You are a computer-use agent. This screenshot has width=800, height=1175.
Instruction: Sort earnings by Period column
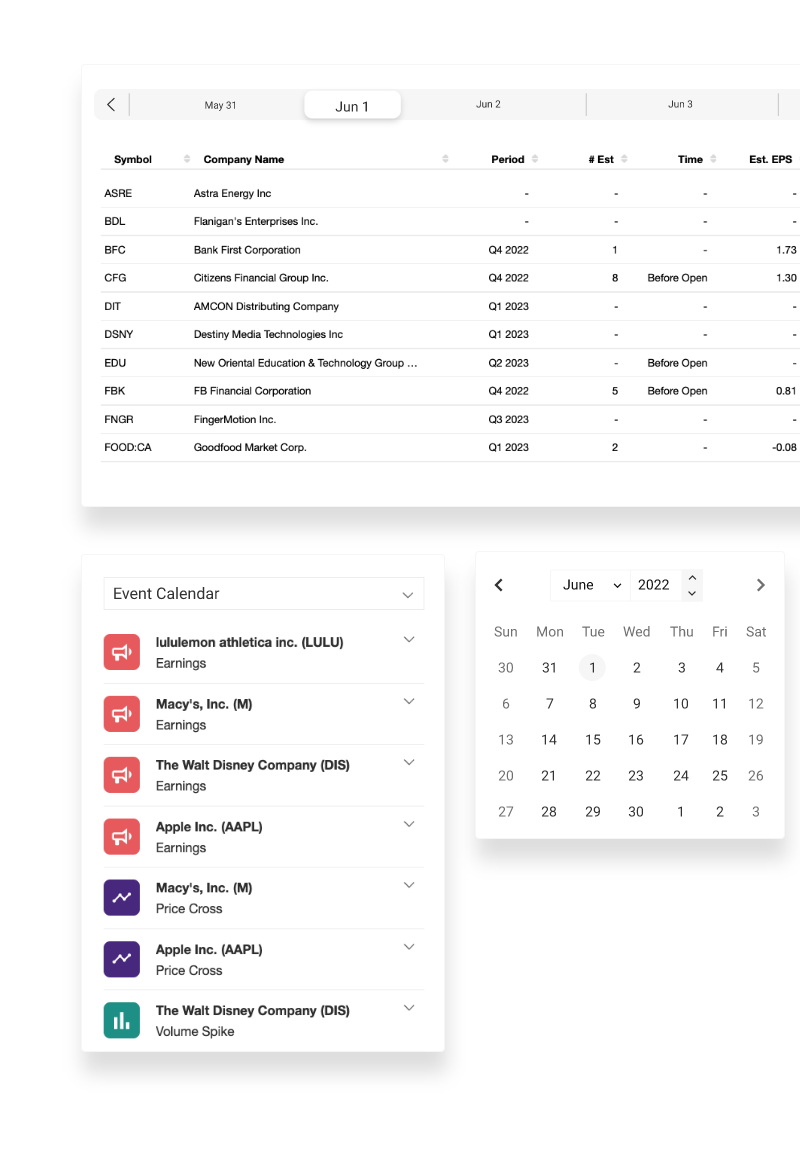pyautogui.click(x=535, y=159)
